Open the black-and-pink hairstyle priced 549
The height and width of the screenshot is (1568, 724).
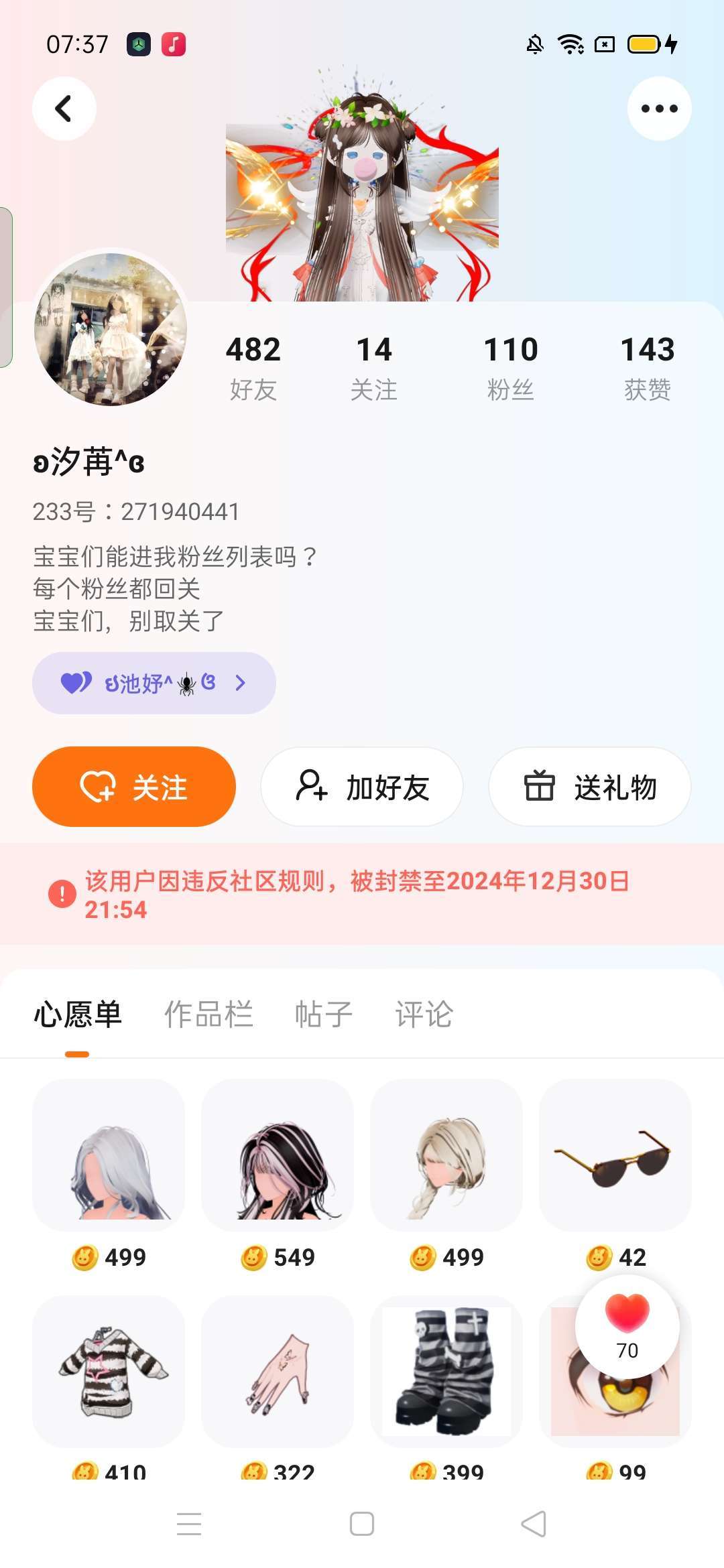278,1155
